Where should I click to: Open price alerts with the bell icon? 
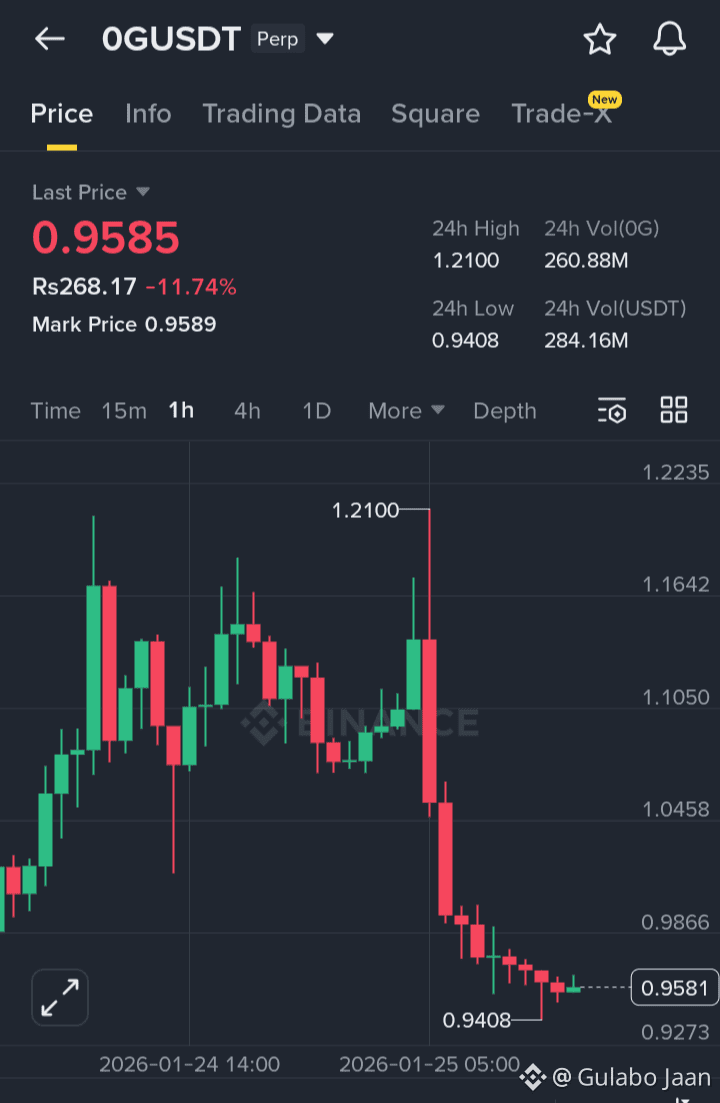pyautogui.click(x=669, y=39)
